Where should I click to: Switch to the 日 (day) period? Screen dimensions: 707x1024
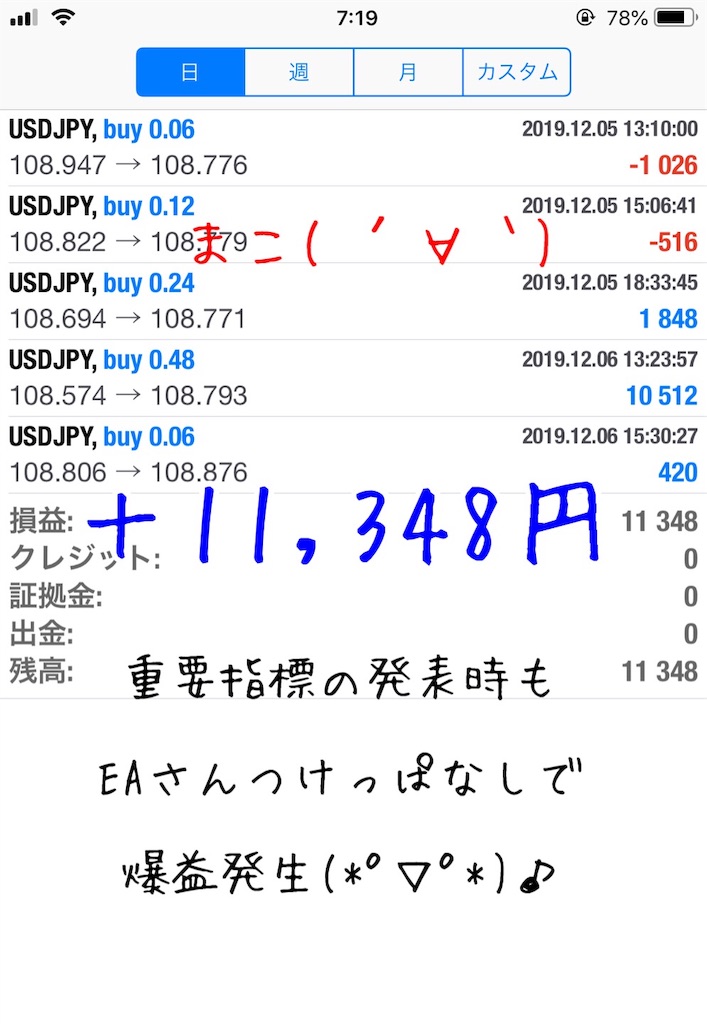(190, 73)
